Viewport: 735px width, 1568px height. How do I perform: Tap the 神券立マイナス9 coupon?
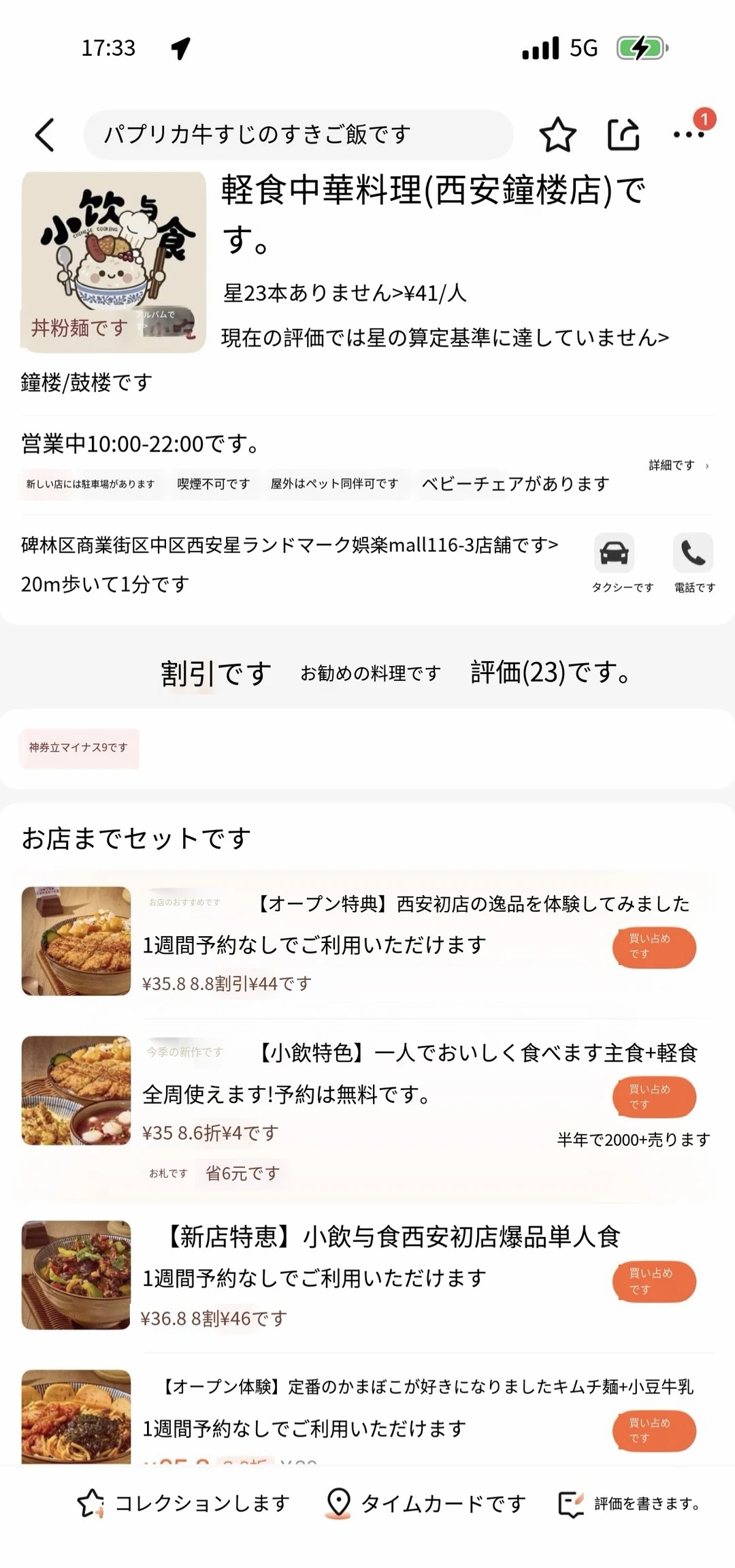click(x=80, y=748)
